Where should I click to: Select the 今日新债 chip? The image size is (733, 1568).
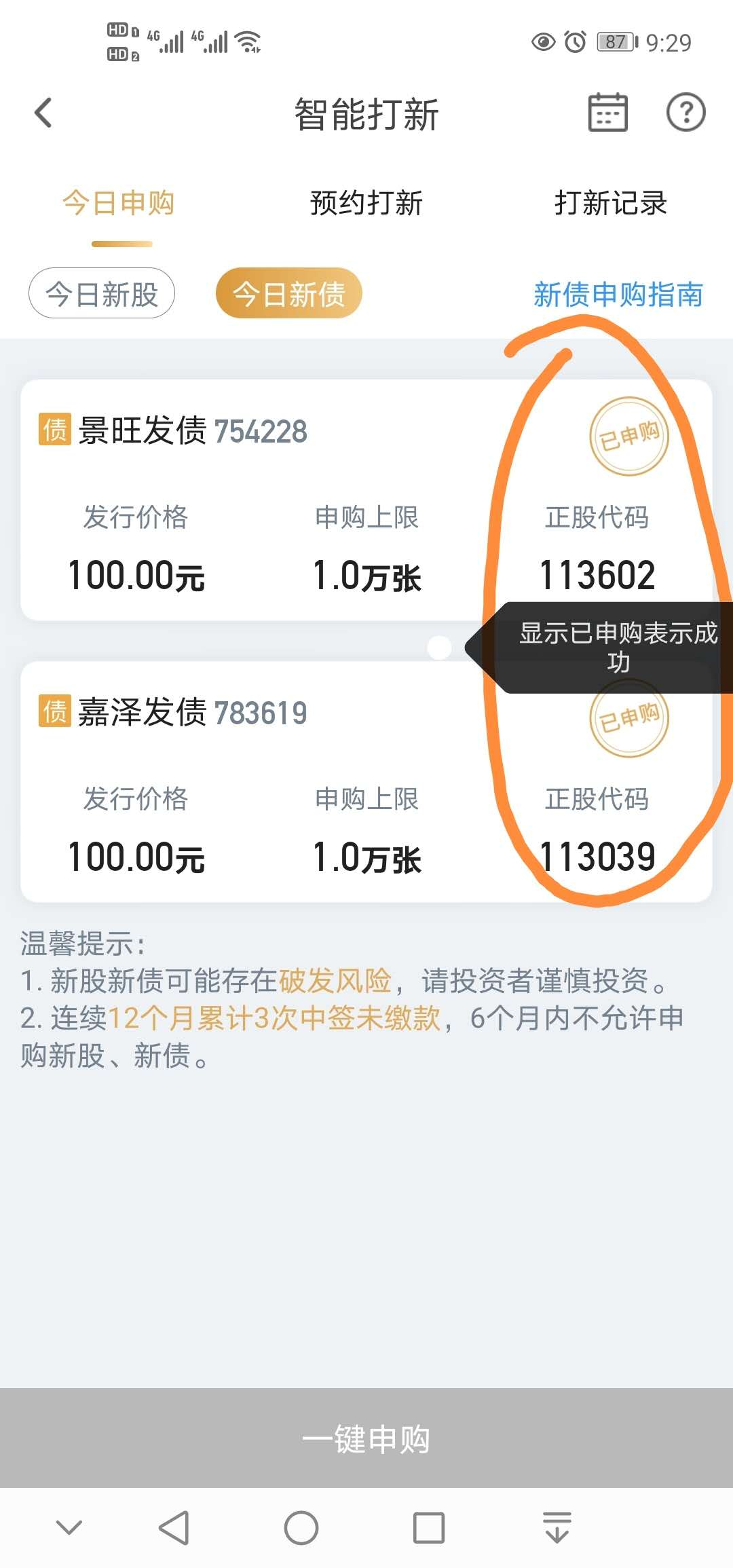point(289,293)
